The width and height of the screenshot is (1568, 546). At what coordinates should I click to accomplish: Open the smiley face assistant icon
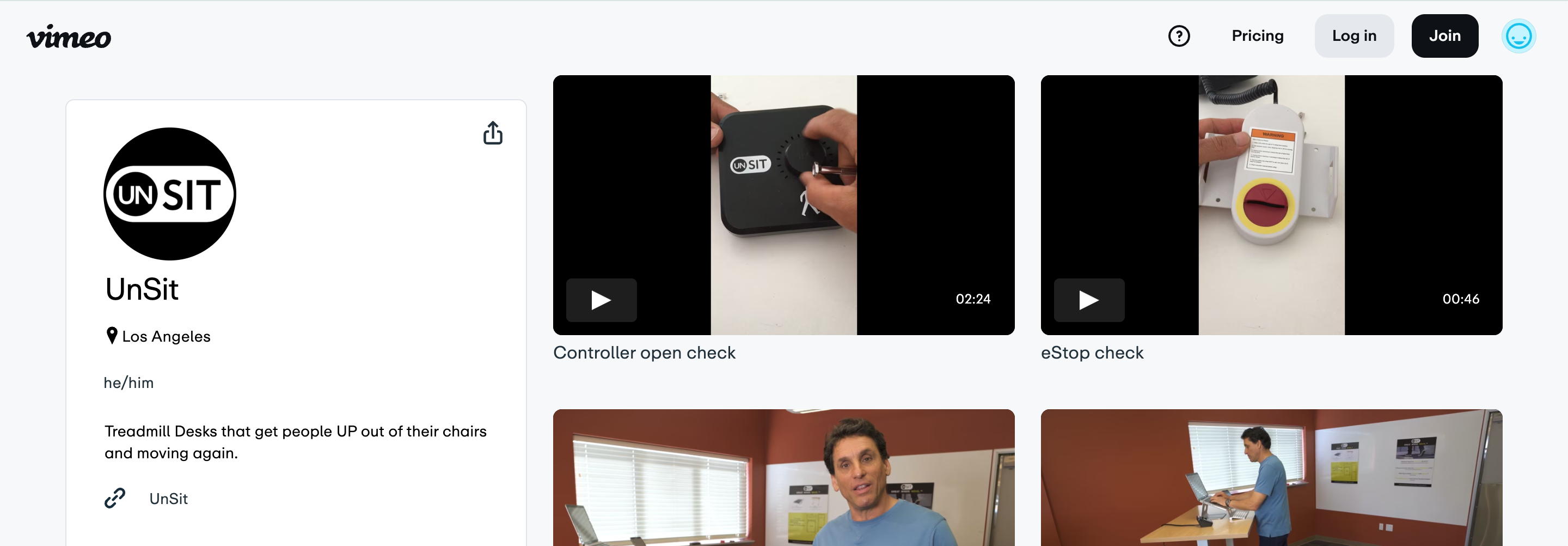coord(1518,37)
